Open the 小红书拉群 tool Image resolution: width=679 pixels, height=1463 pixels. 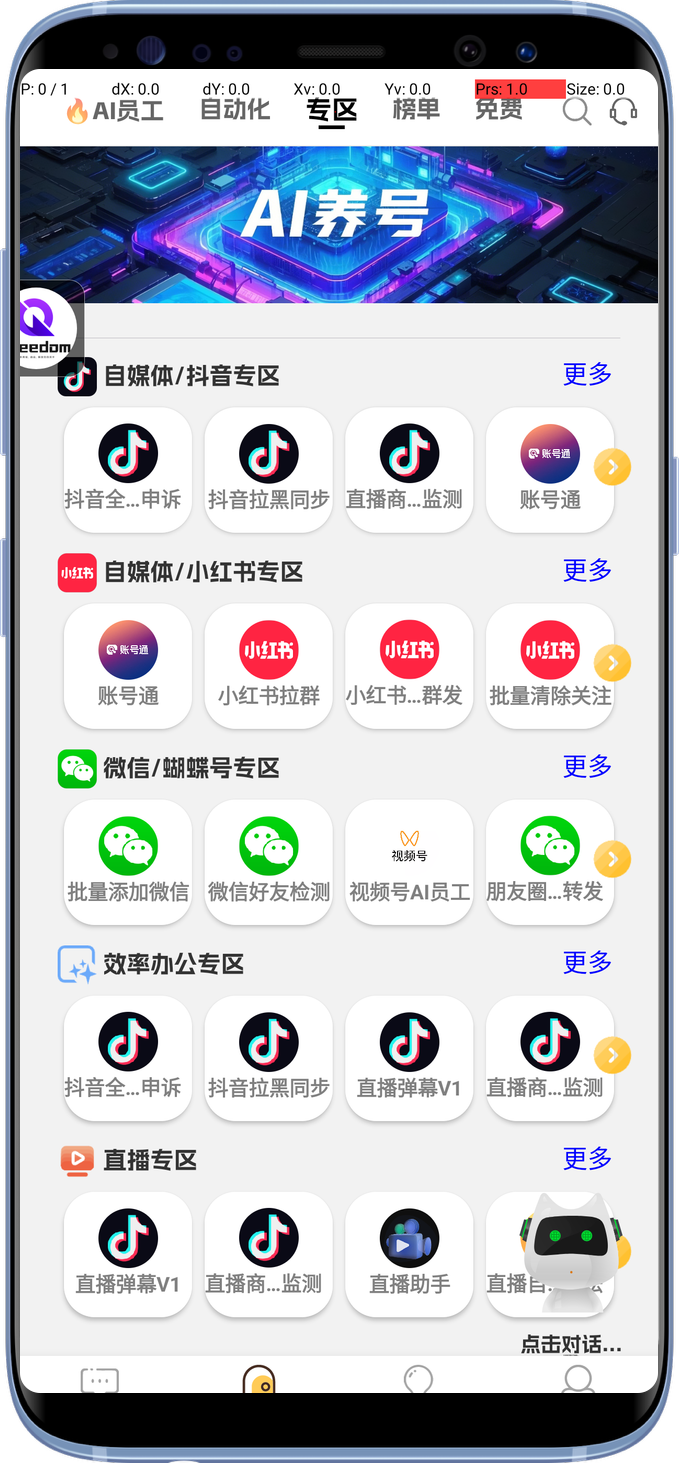tap(268, 665)
